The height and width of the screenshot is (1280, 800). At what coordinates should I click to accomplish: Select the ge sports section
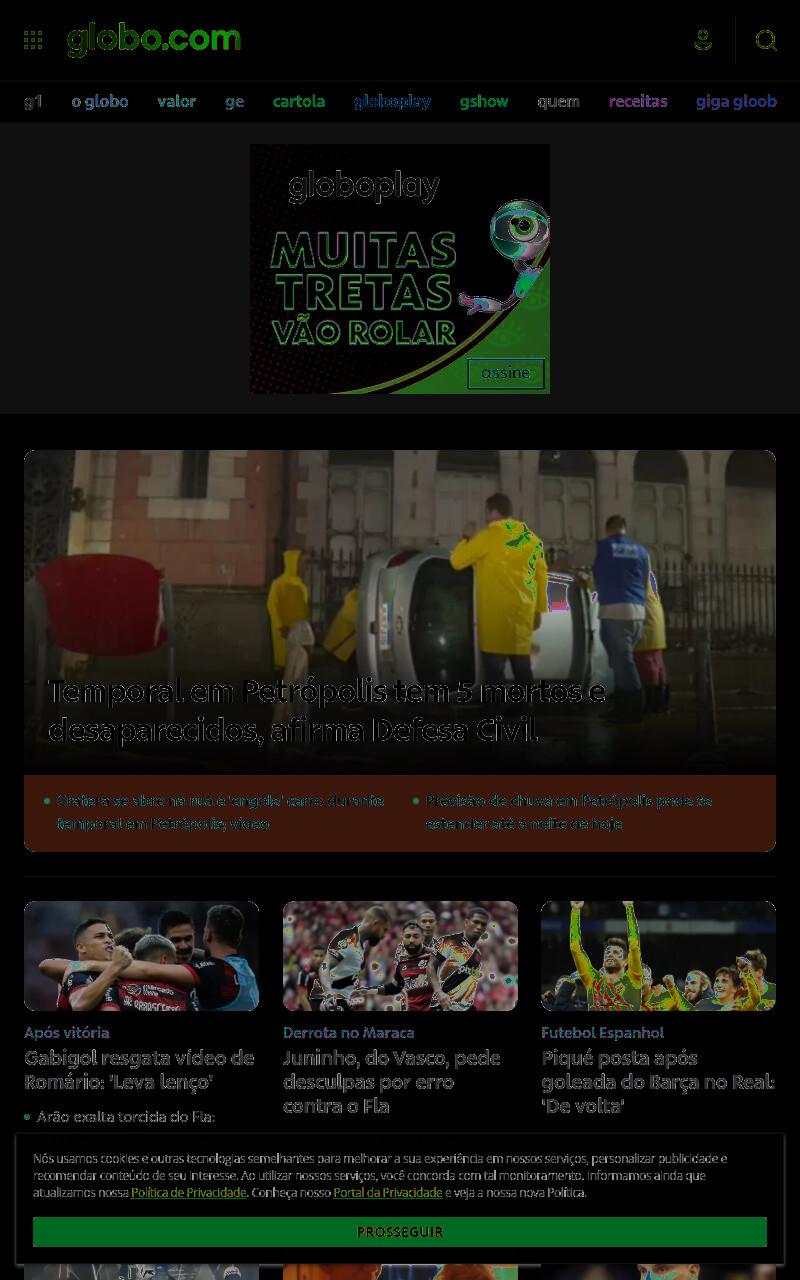pos(234,101)
